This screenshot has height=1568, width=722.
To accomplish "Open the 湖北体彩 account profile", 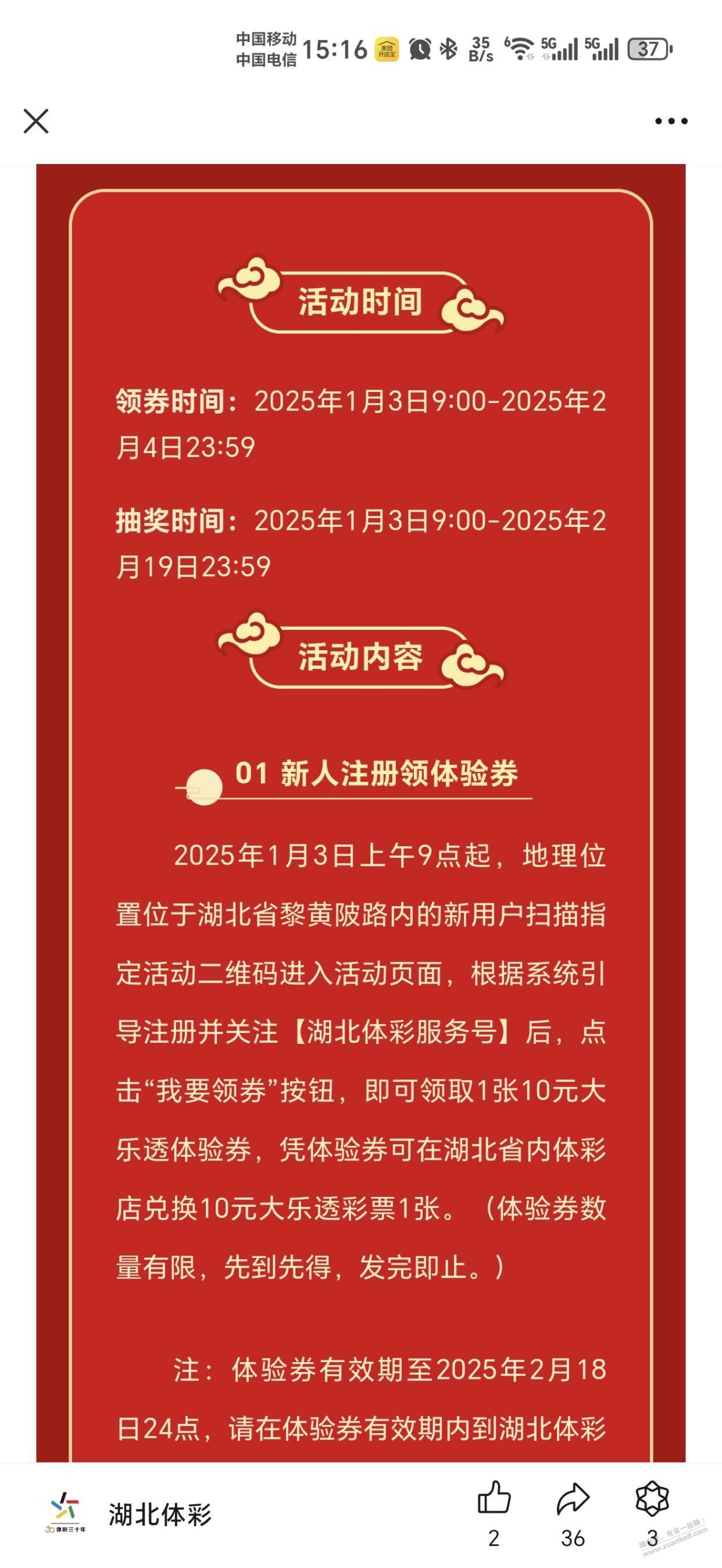I will pos(130,1515).
